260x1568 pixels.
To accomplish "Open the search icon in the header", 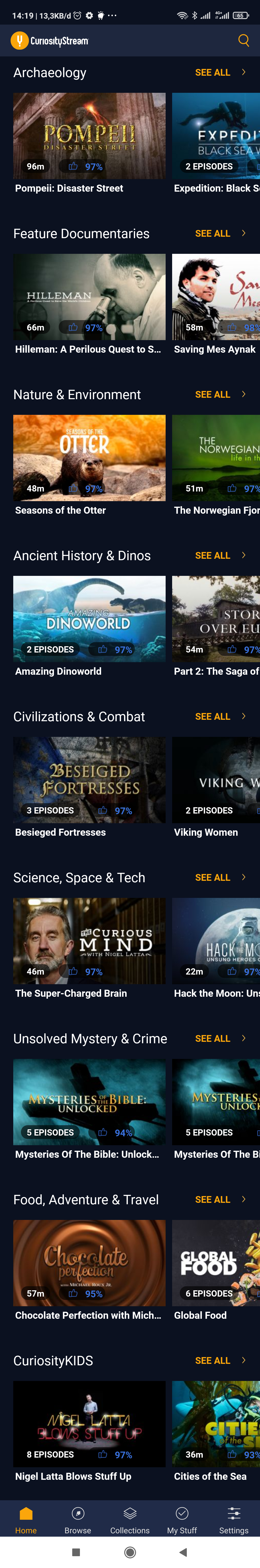I will [244, 41].
